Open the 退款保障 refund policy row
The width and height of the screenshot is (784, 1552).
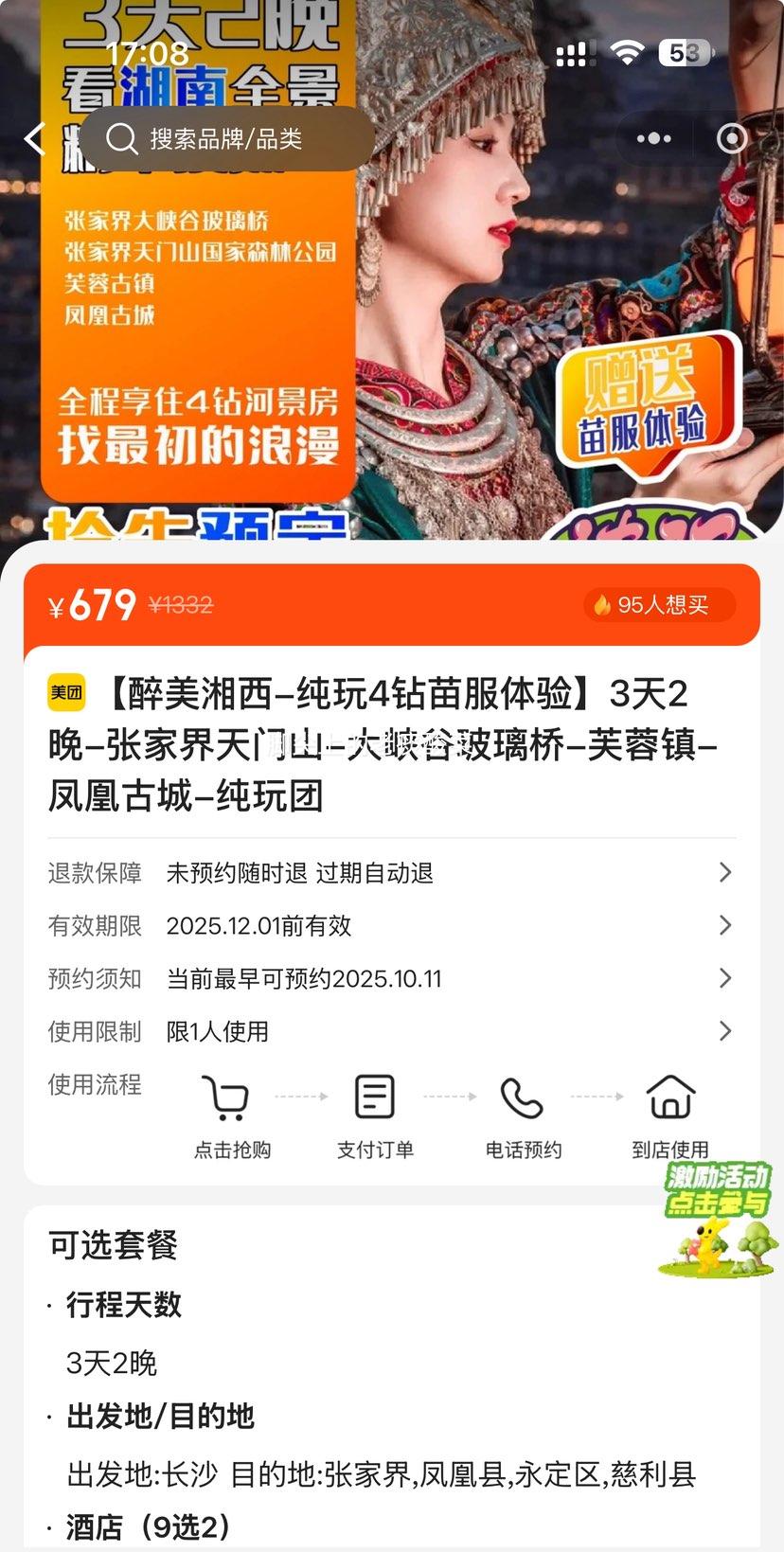coord(391,873)
